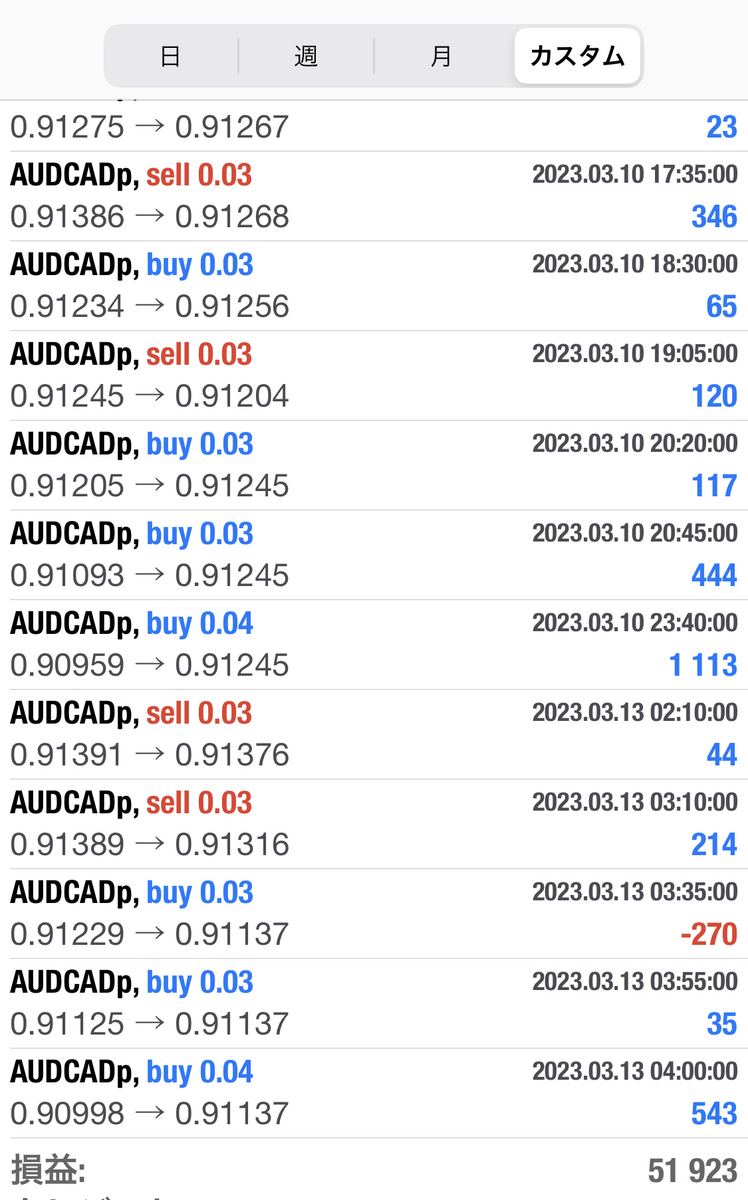Viewport: 748px width, 1200px height.
Task: Open the buy 0.04 trade at 23:40:00
Action: 374,645
